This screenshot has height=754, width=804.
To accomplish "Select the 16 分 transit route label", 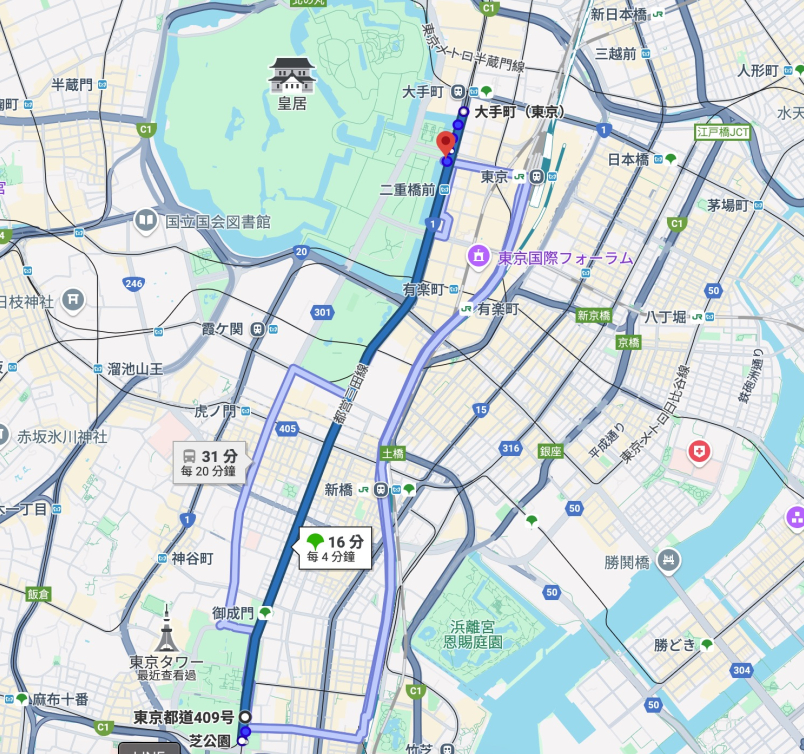I will pyautogui.click(x=335, y=548).
